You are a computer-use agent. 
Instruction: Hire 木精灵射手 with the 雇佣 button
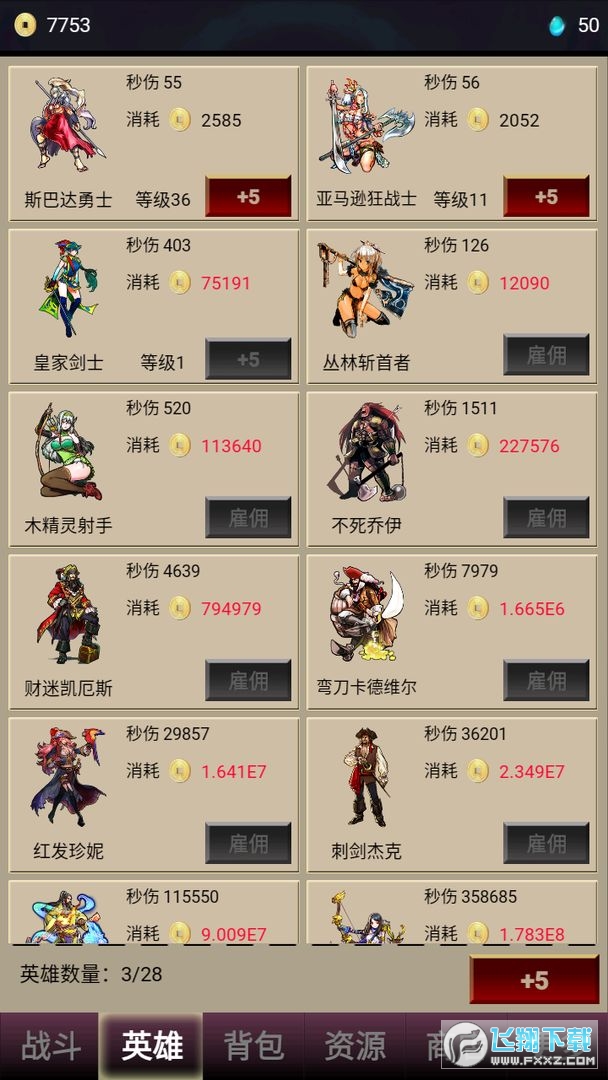coord(248,518)
